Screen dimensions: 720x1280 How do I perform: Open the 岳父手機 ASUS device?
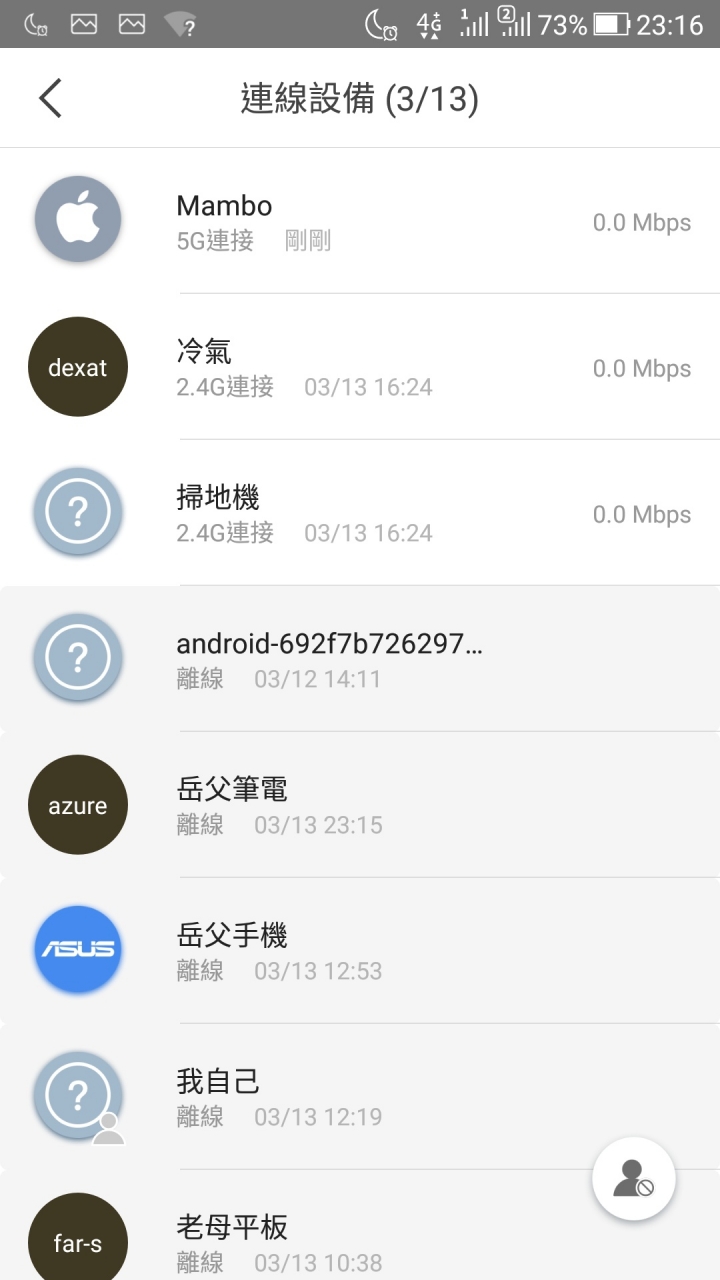tap(360, 951)
